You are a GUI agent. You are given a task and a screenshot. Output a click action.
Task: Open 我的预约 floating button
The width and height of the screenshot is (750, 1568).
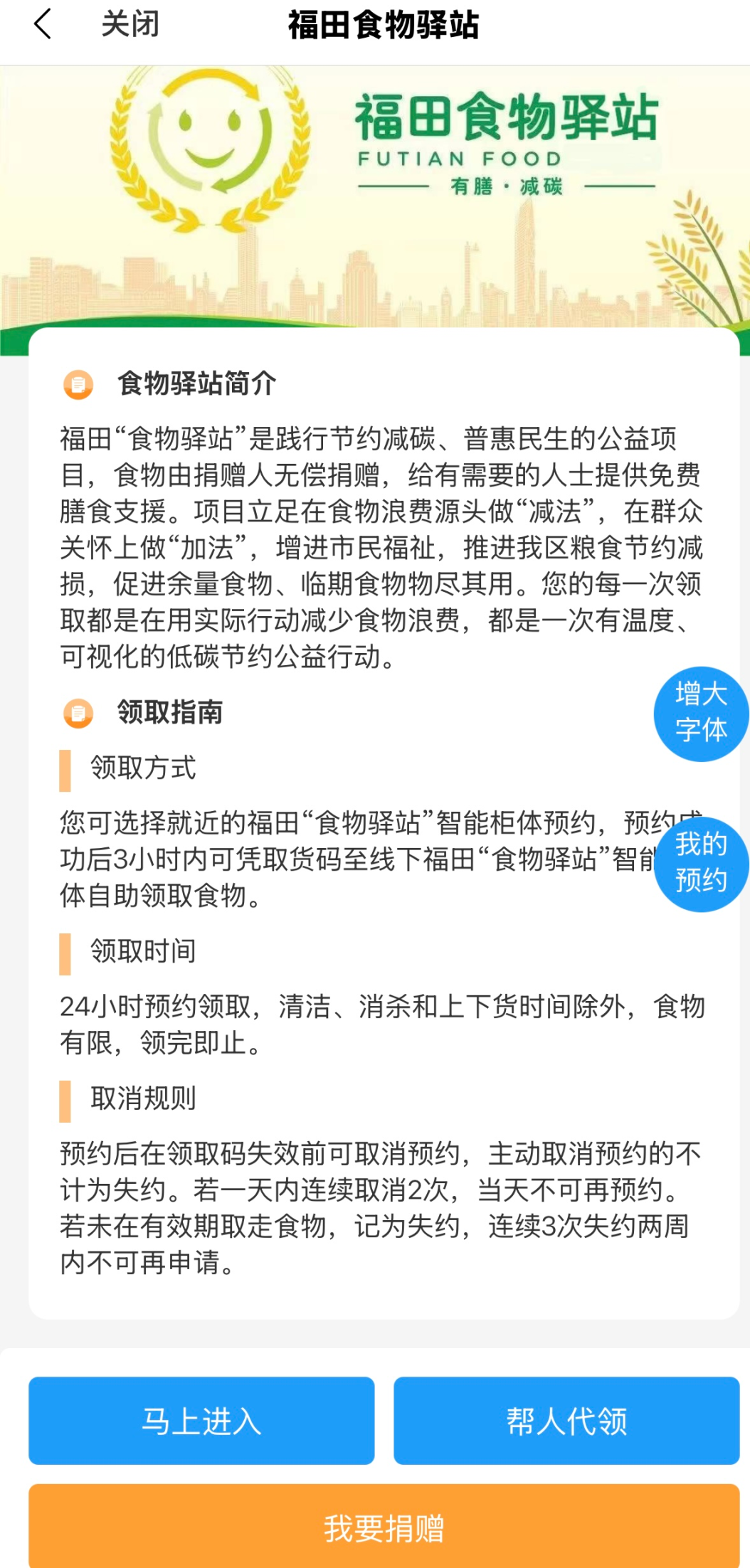700,863
